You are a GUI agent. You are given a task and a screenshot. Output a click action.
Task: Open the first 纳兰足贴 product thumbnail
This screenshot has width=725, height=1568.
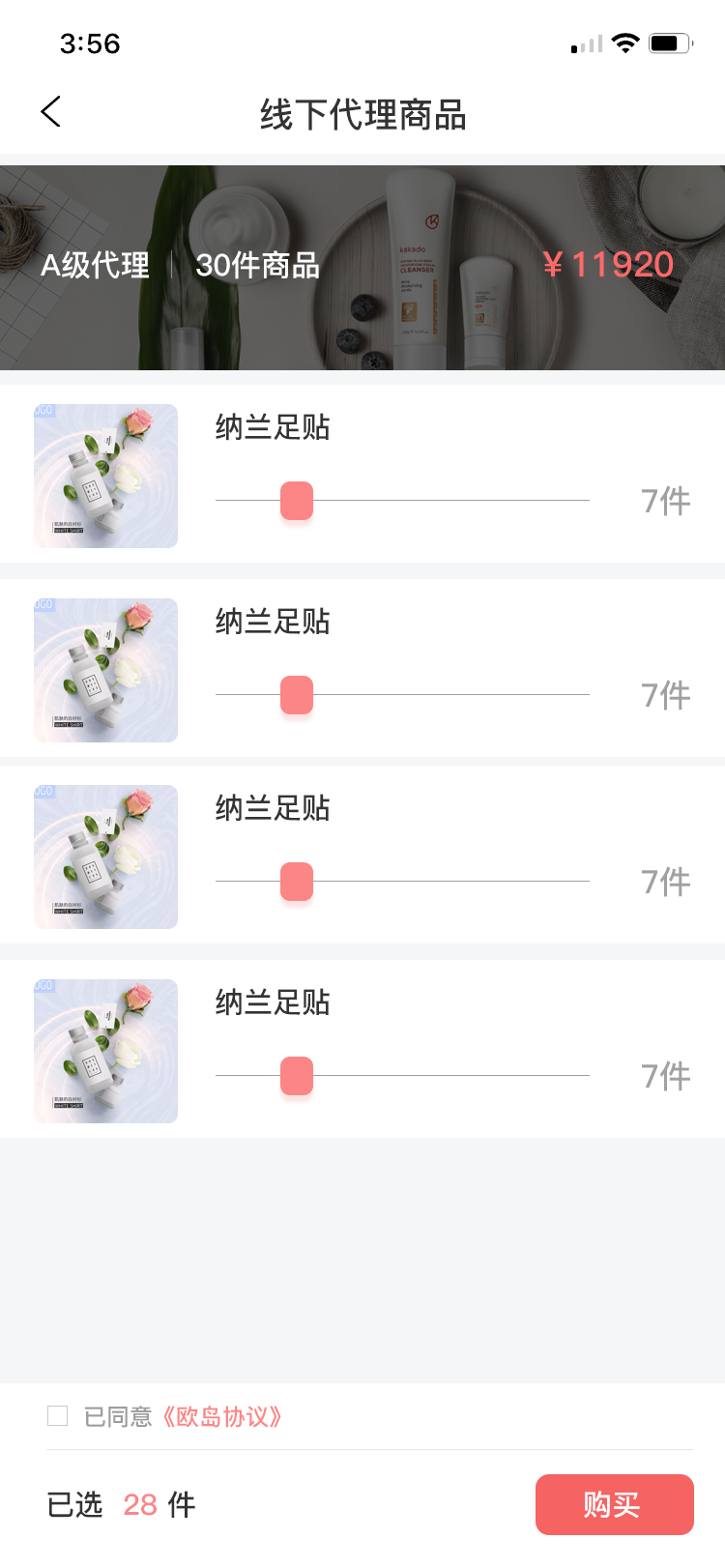click(x=105, y=475)
